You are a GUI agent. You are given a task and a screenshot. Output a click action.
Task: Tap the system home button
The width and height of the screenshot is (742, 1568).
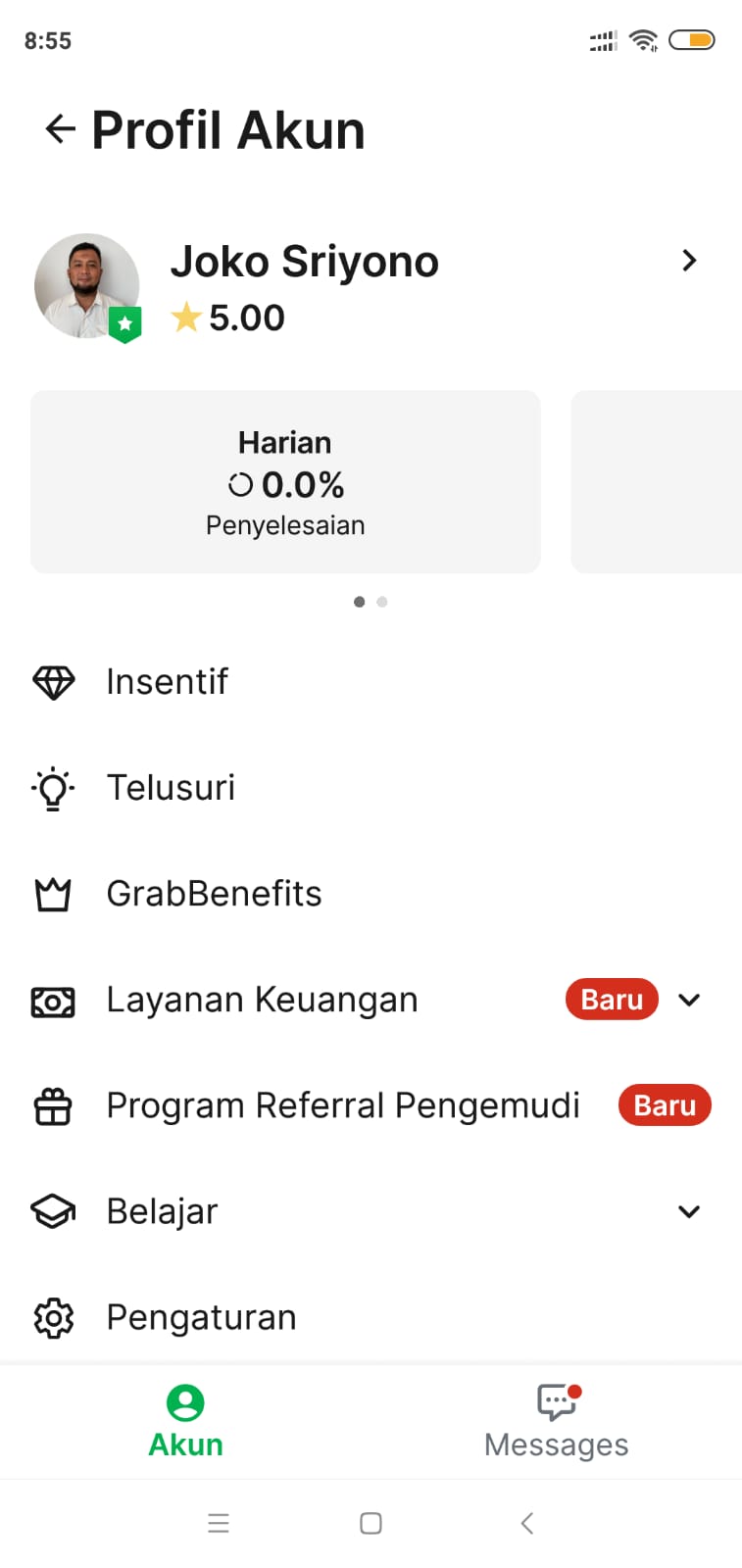point(371,1523)
